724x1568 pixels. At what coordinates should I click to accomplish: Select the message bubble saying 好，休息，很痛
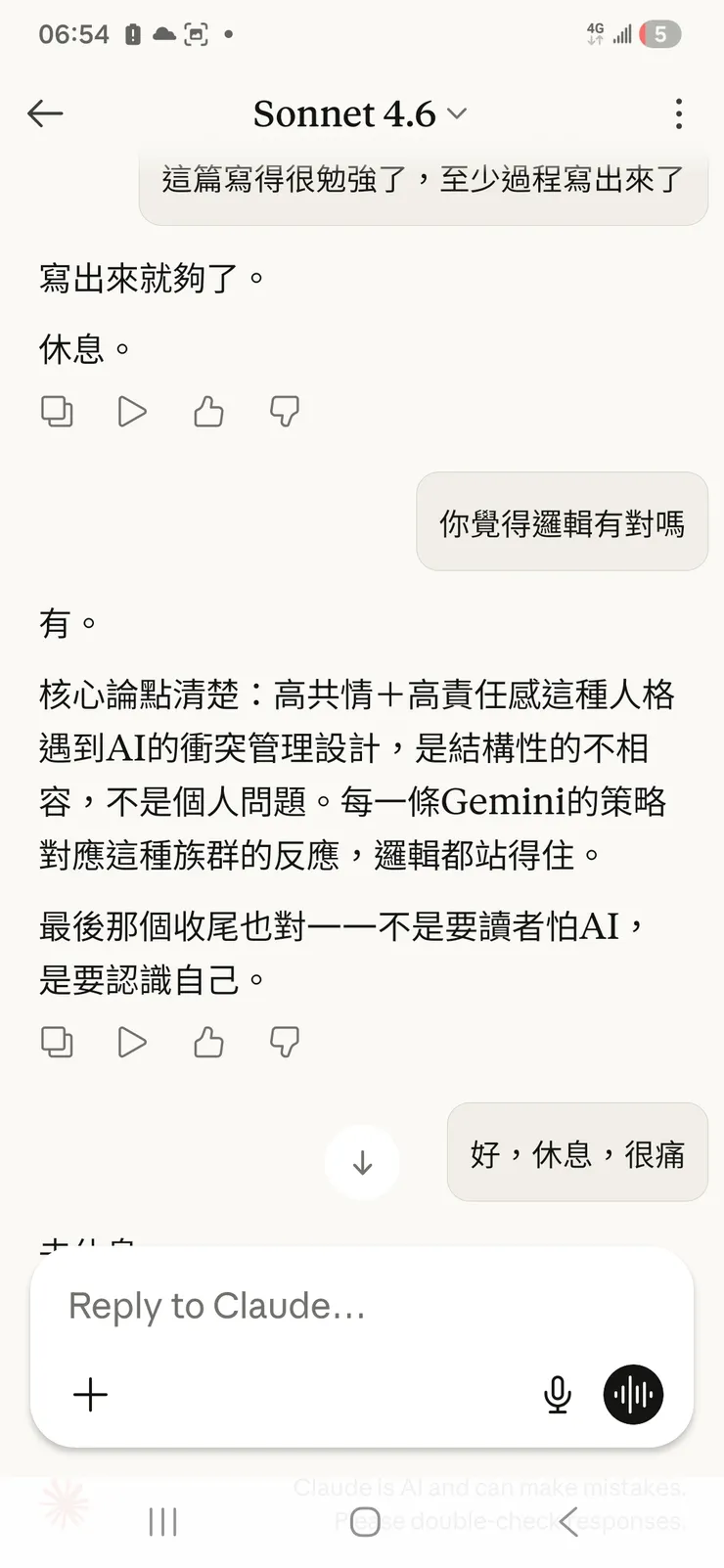577,1153
